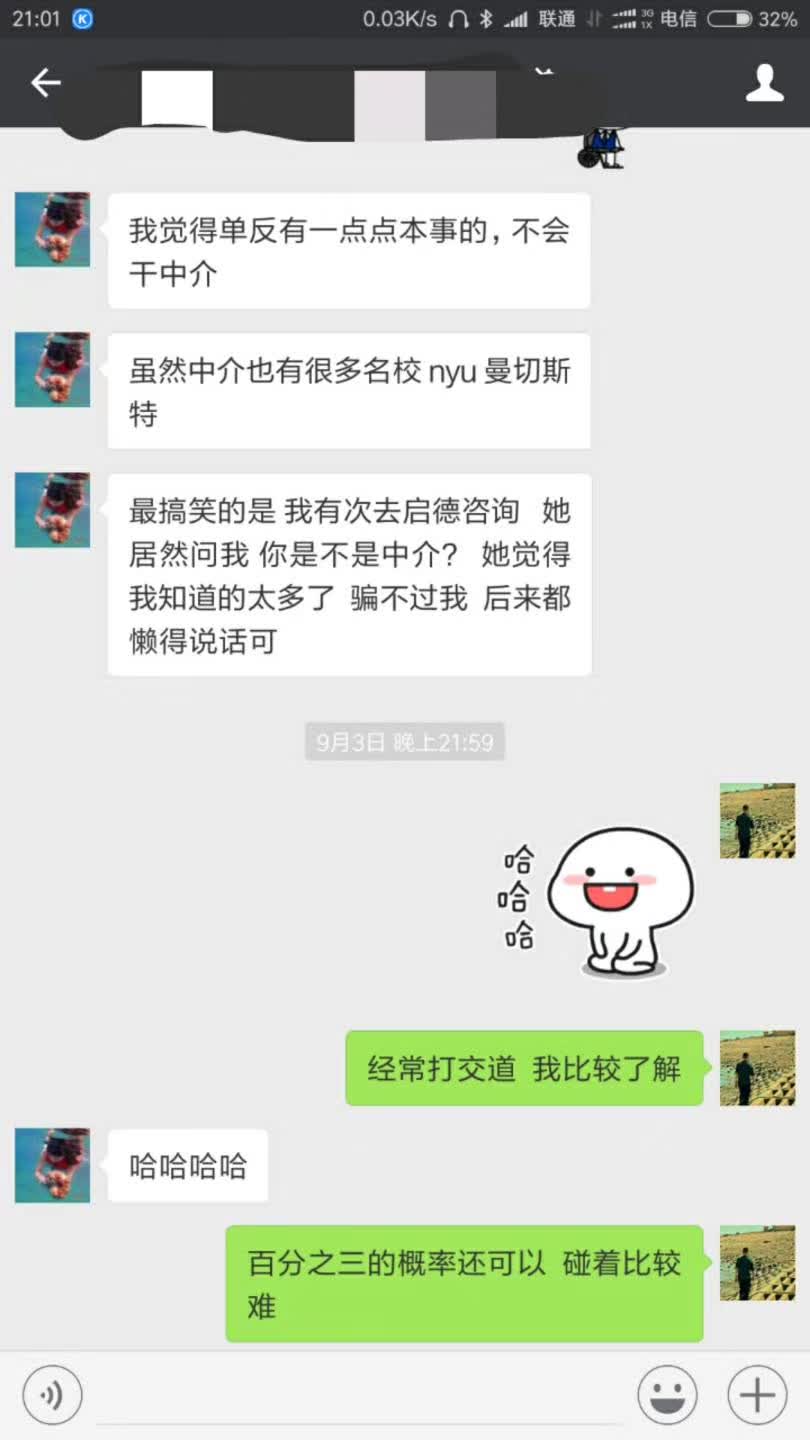The image size is (810, 1440).
Task: Open my avatar beside 经常打交道 message
Action: click(757, 1068)
